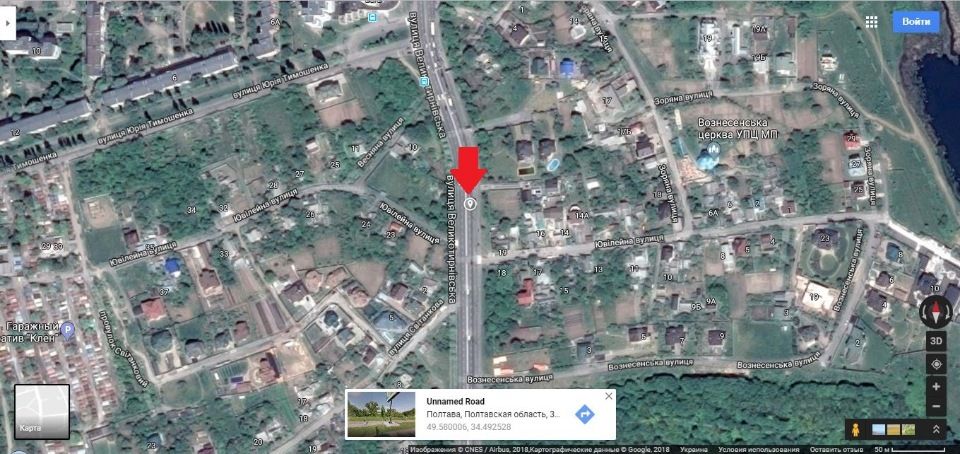
Task: Switch to 3D view
Action: [936, 339]
